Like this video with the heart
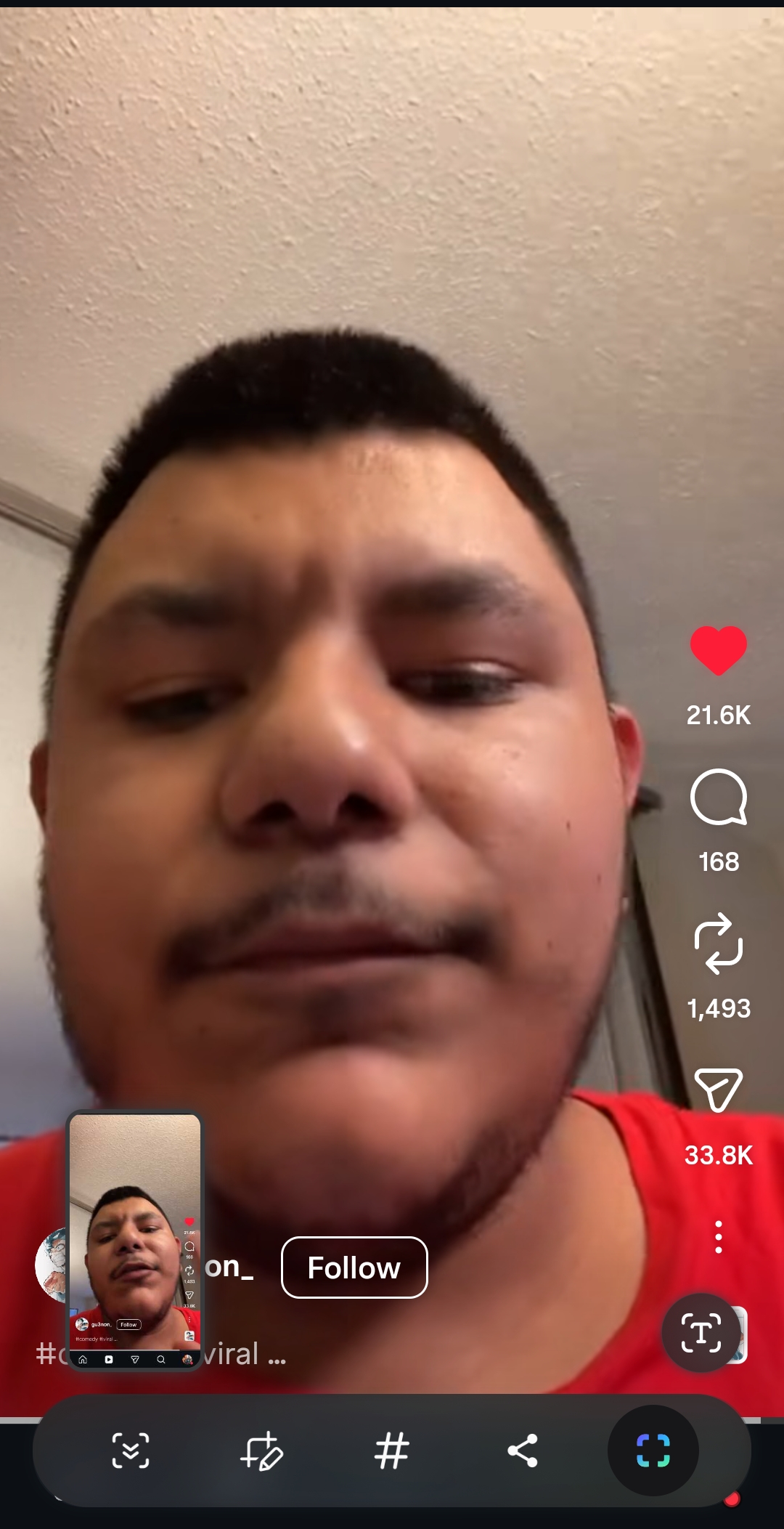Screen dimensions: 784x1529 718,649
